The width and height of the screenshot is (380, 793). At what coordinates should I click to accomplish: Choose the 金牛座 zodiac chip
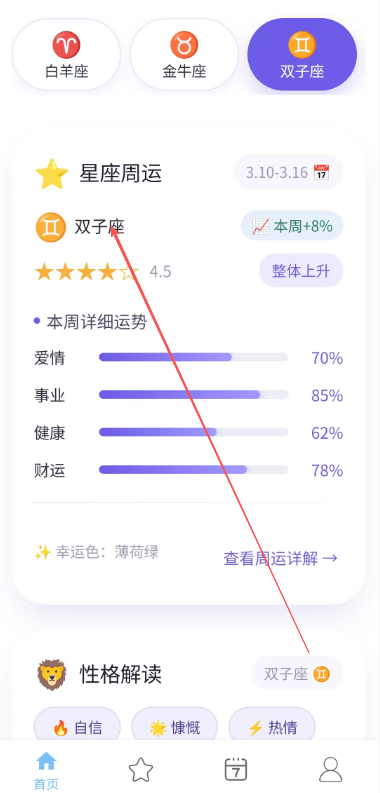(184, 55)
